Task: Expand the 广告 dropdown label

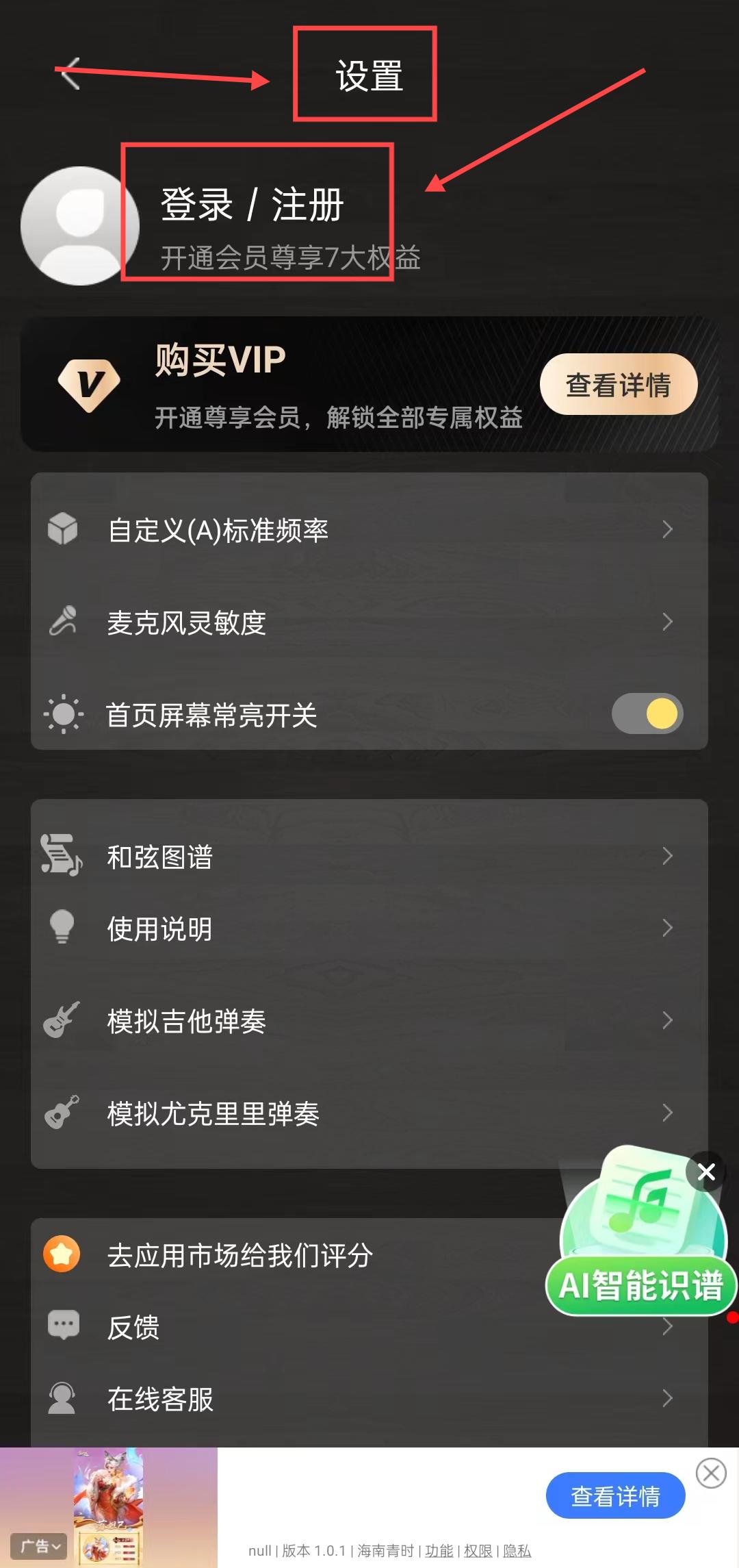Action: (40, 1545)
